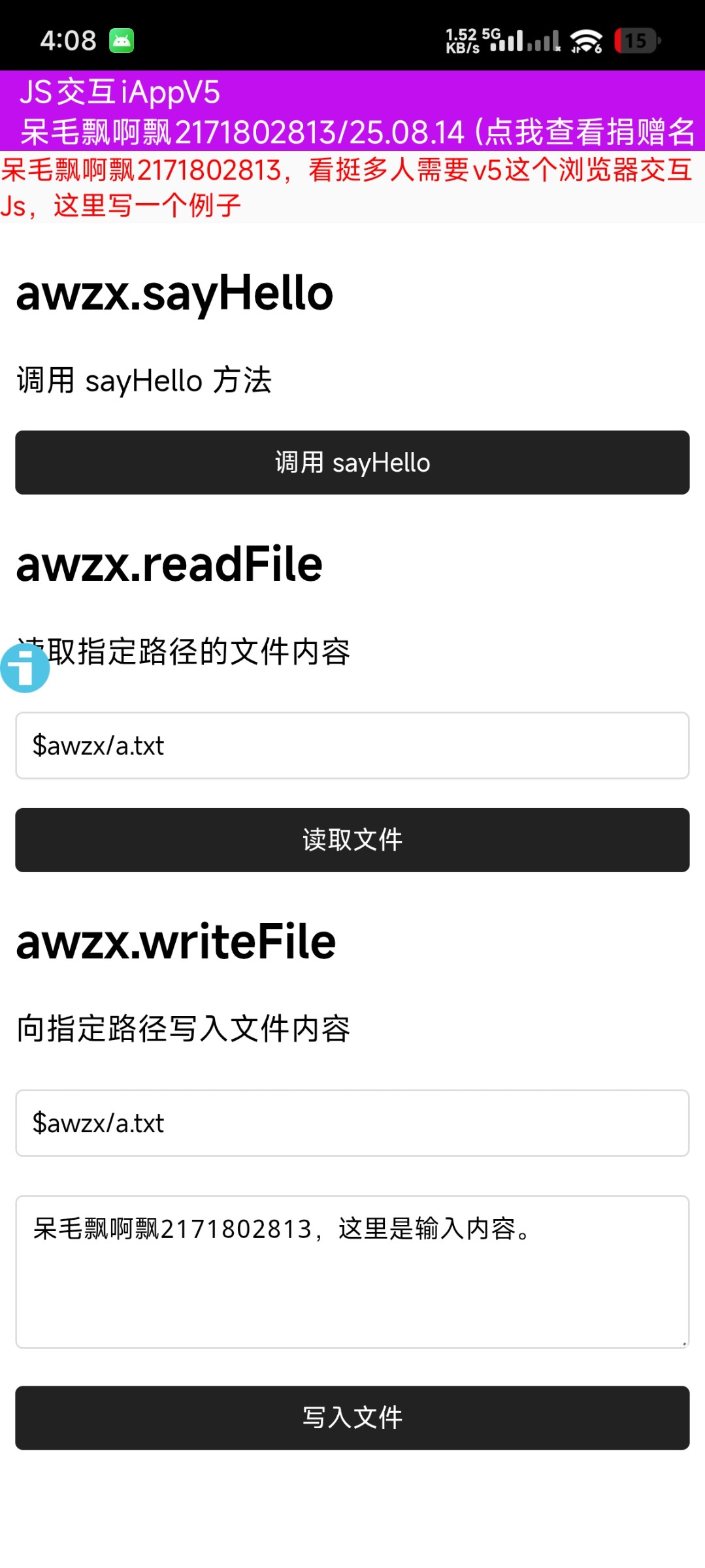The image size is (705, 1568).
Task: Edit the file content text area
Action: (x=352, y=1271)
